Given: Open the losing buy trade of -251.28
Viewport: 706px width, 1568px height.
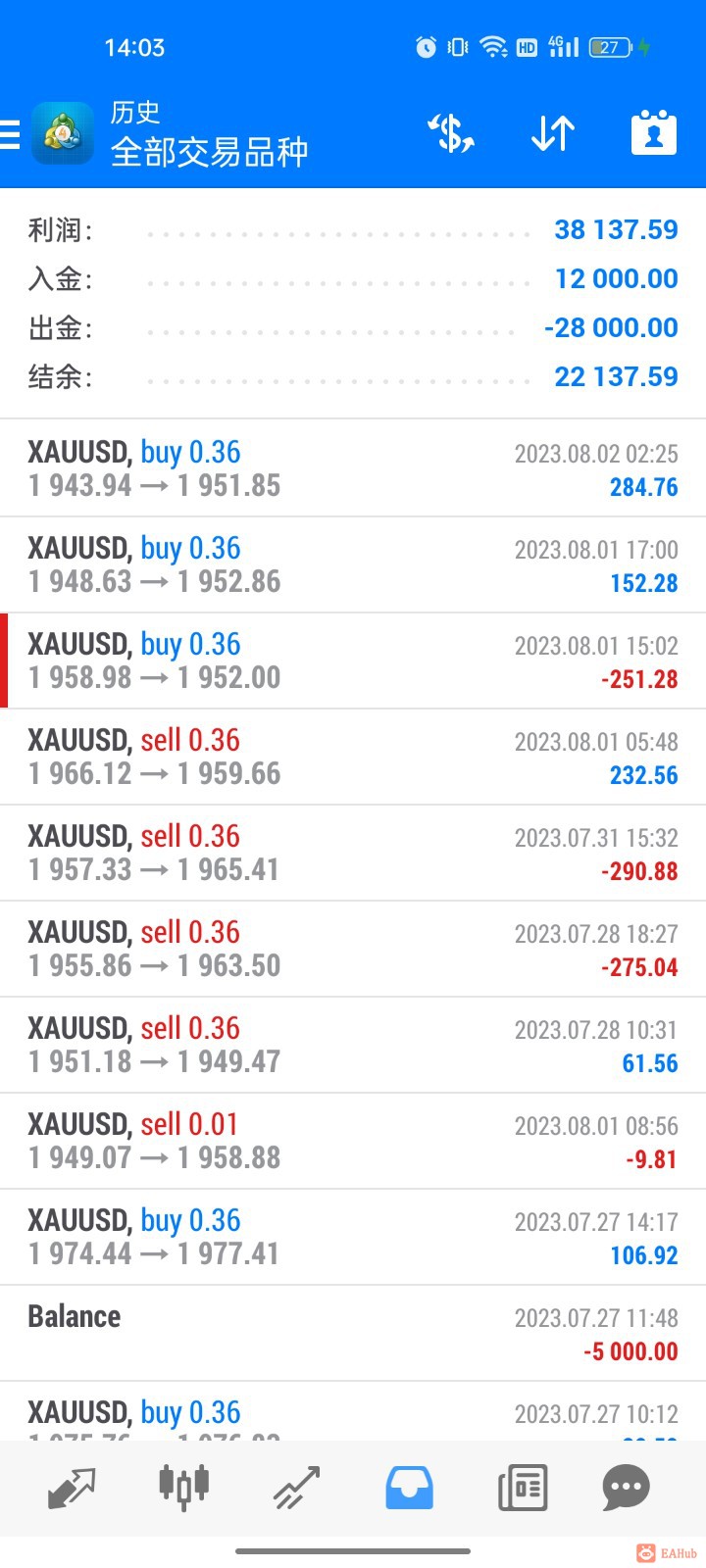Looking at the screenshot, I should coord(353,661).
